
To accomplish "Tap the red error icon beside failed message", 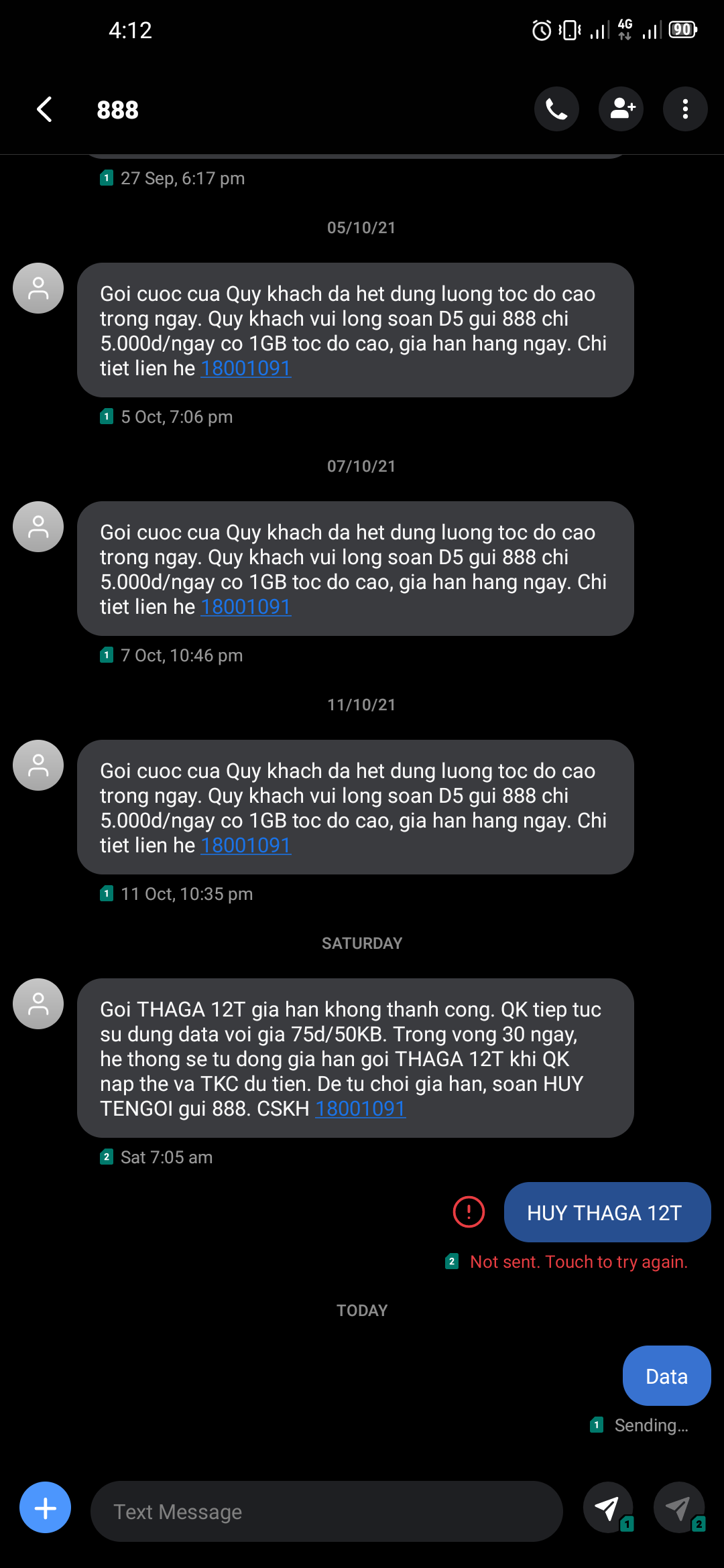I will [x=469, y=1212].
